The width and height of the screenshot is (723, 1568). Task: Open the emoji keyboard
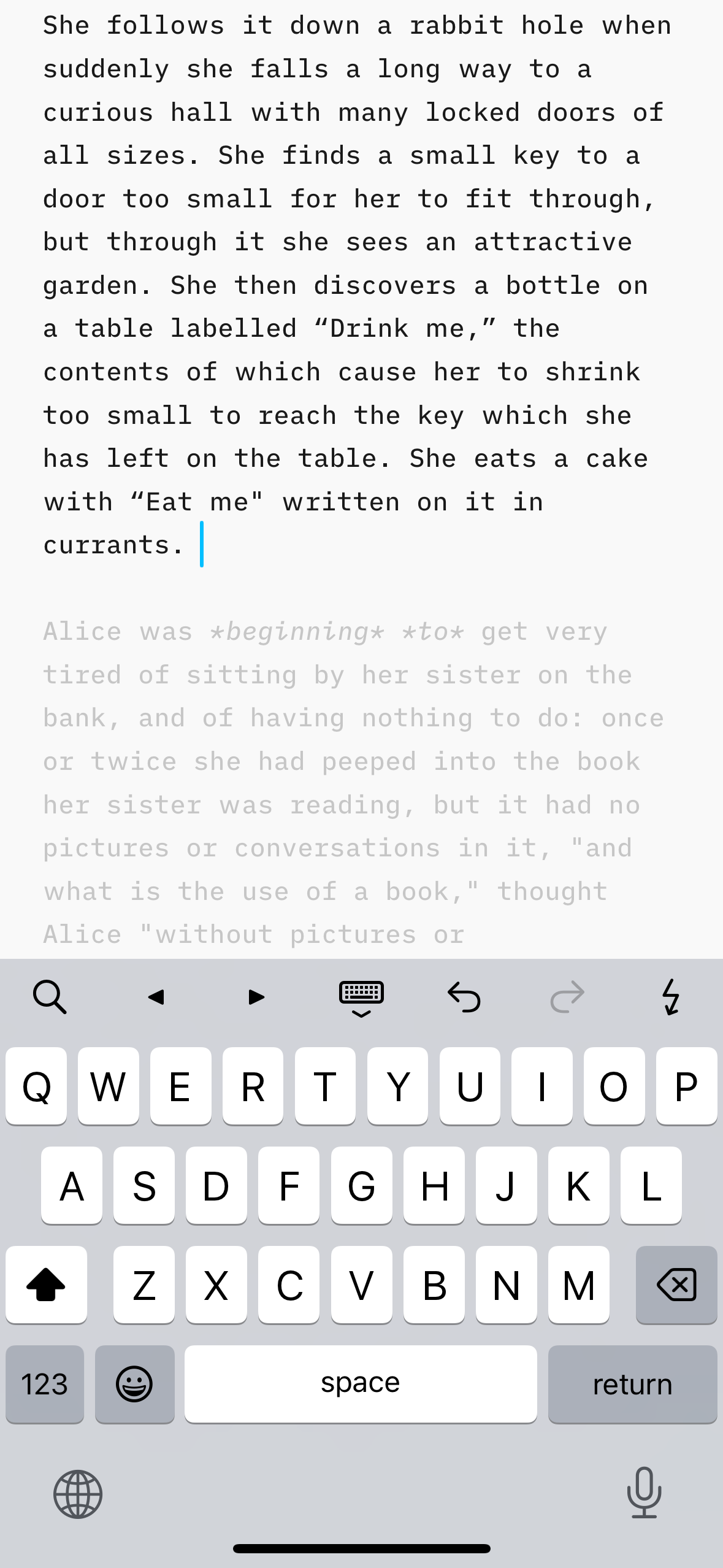click(x=134, y=1384)
